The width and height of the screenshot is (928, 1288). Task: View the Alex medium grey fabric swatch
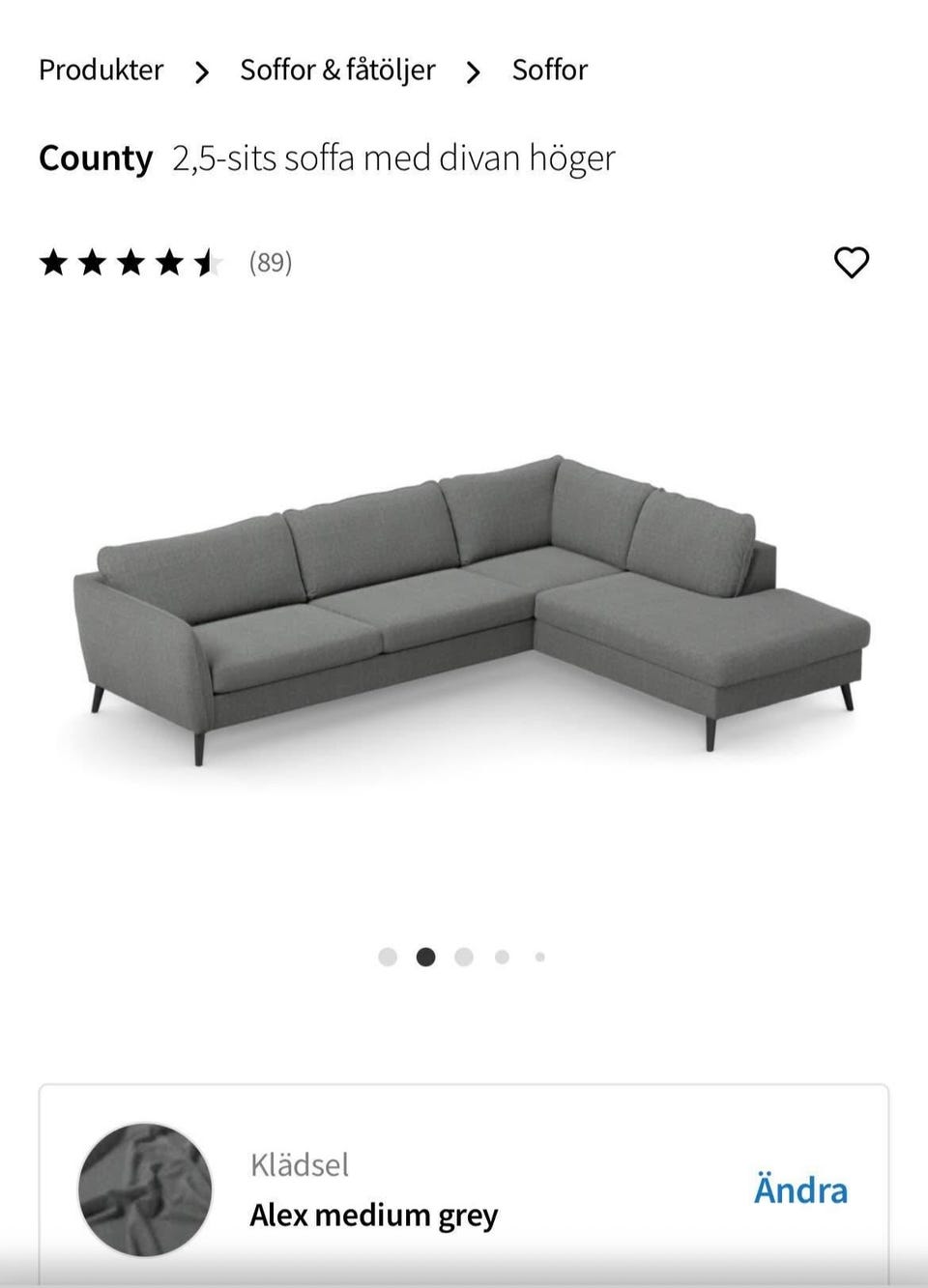coord(145,1189)
